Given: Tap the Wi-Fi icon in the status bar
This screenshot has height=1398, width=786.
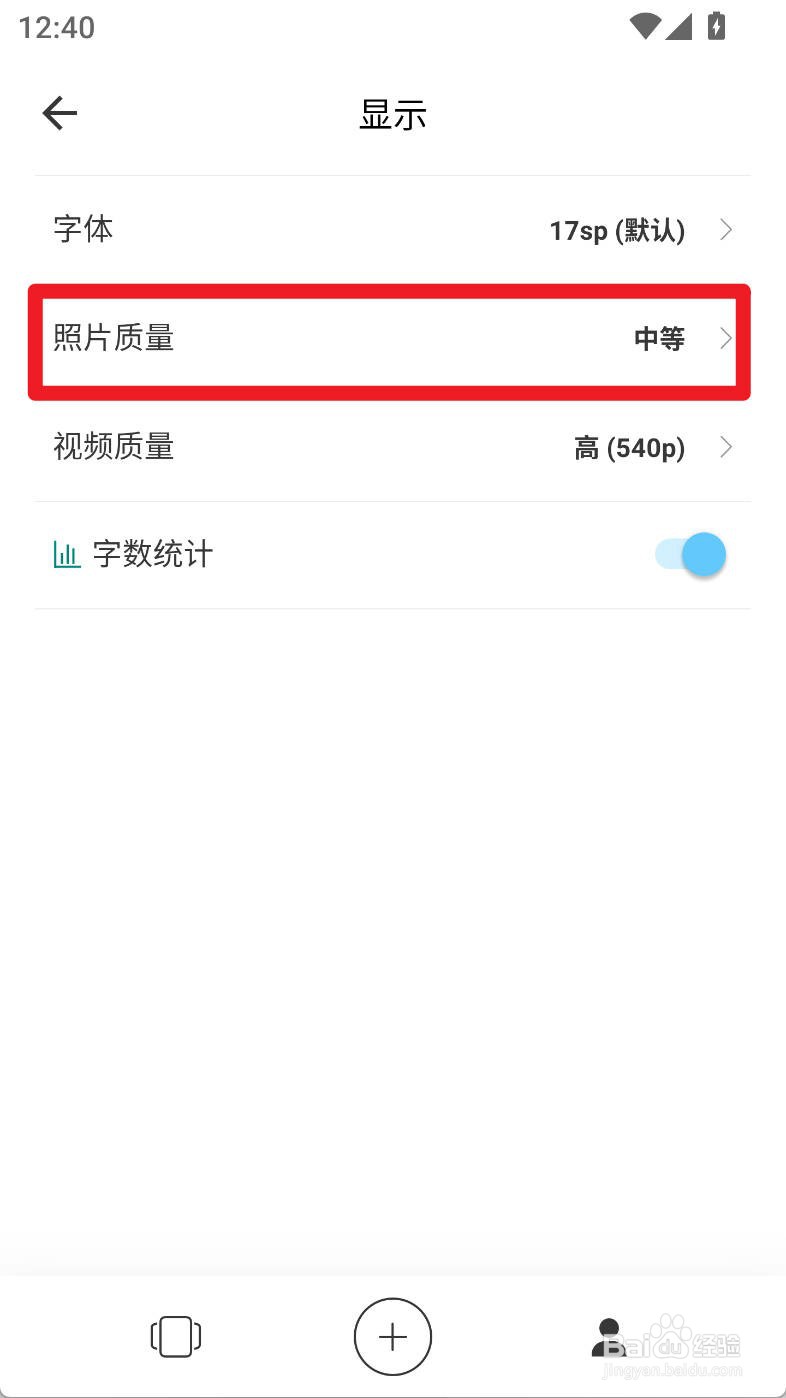Looking at the screenshot, I should pos(645,26).
